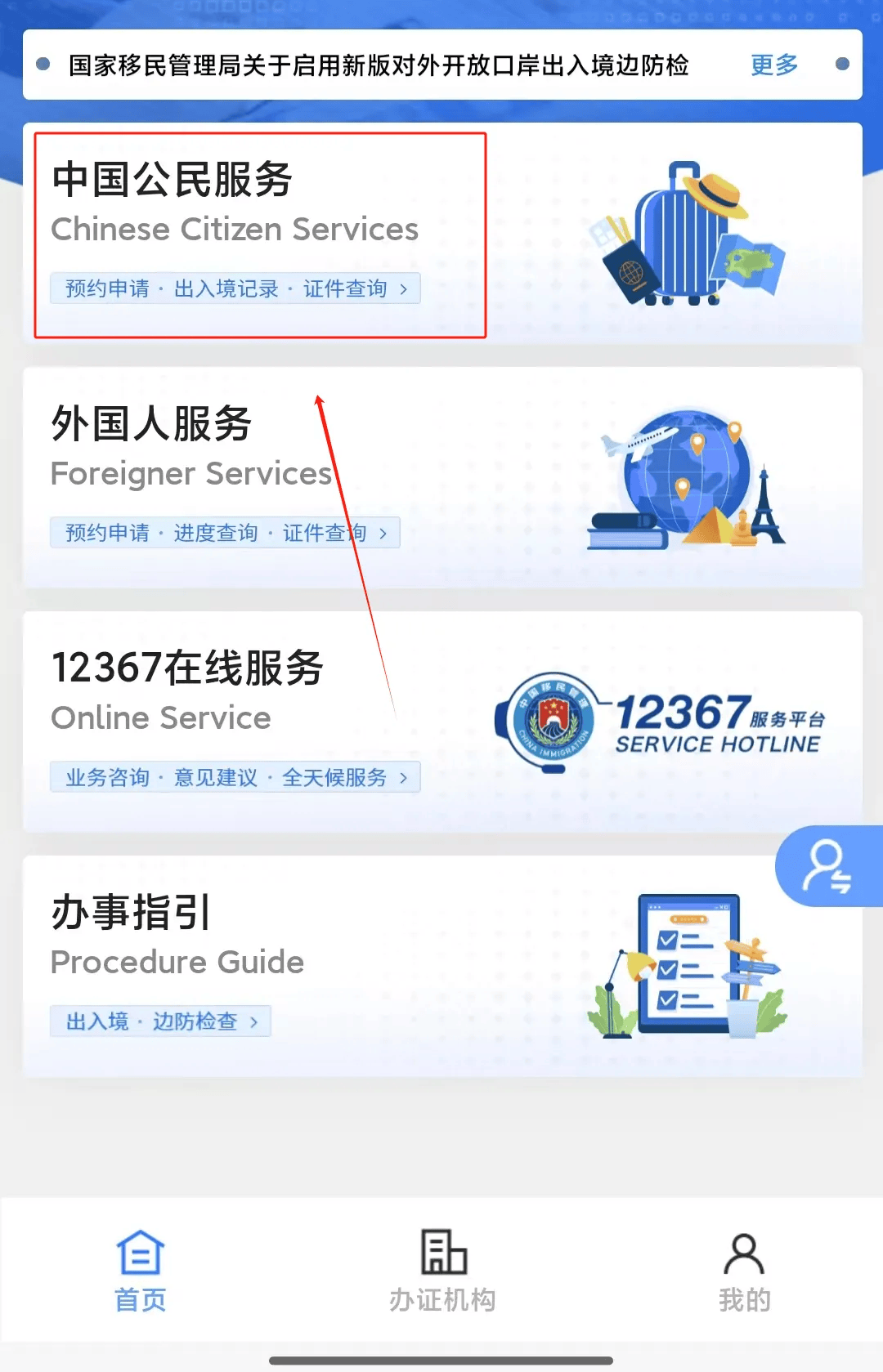This screenshot has height=1372, width=883.
Task: Tap the 预约申请·进度查询·证件查询 chip
Action: pos(225,533)
